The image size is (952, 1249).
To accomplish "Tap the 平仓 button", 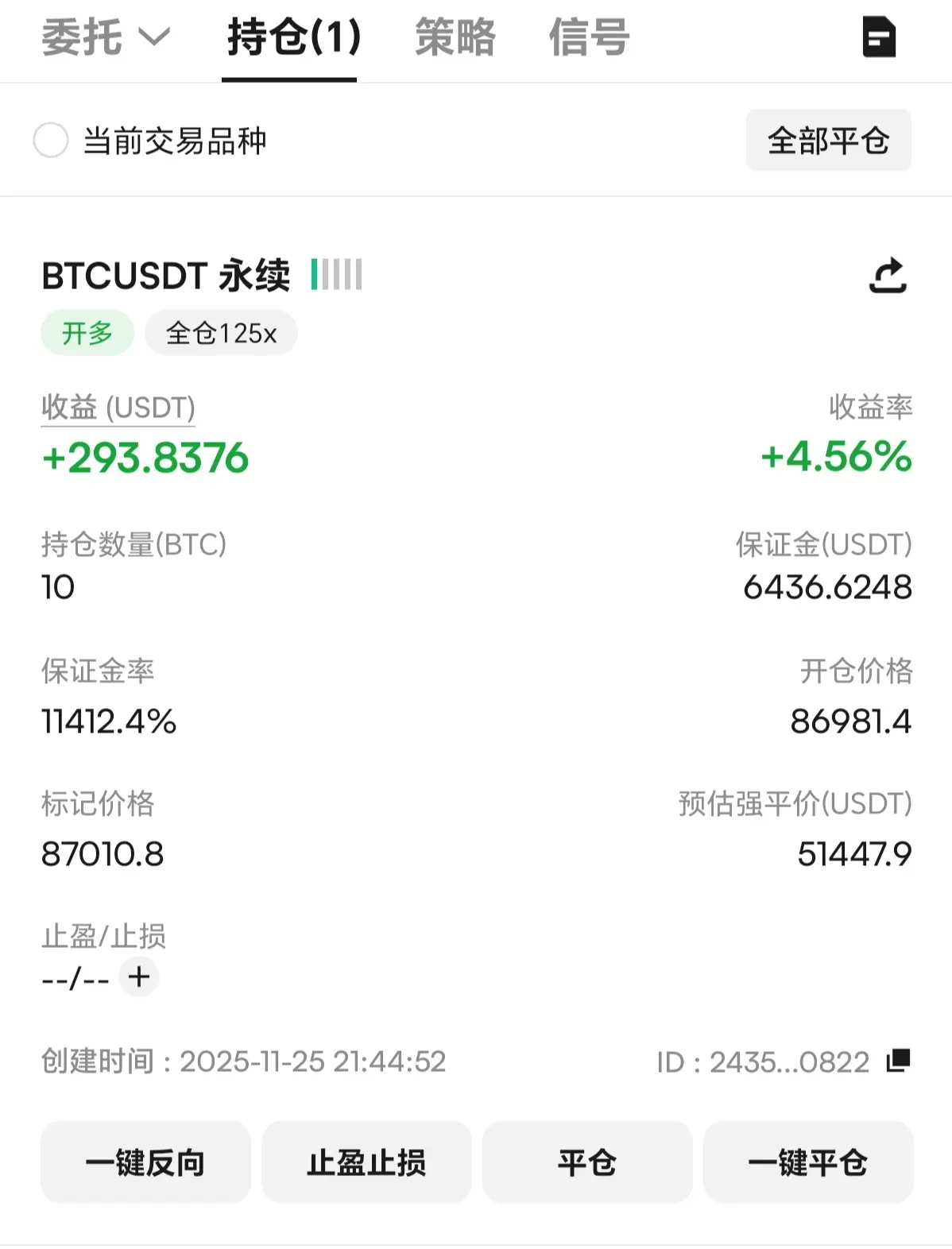I will [x=587, y=1162].
